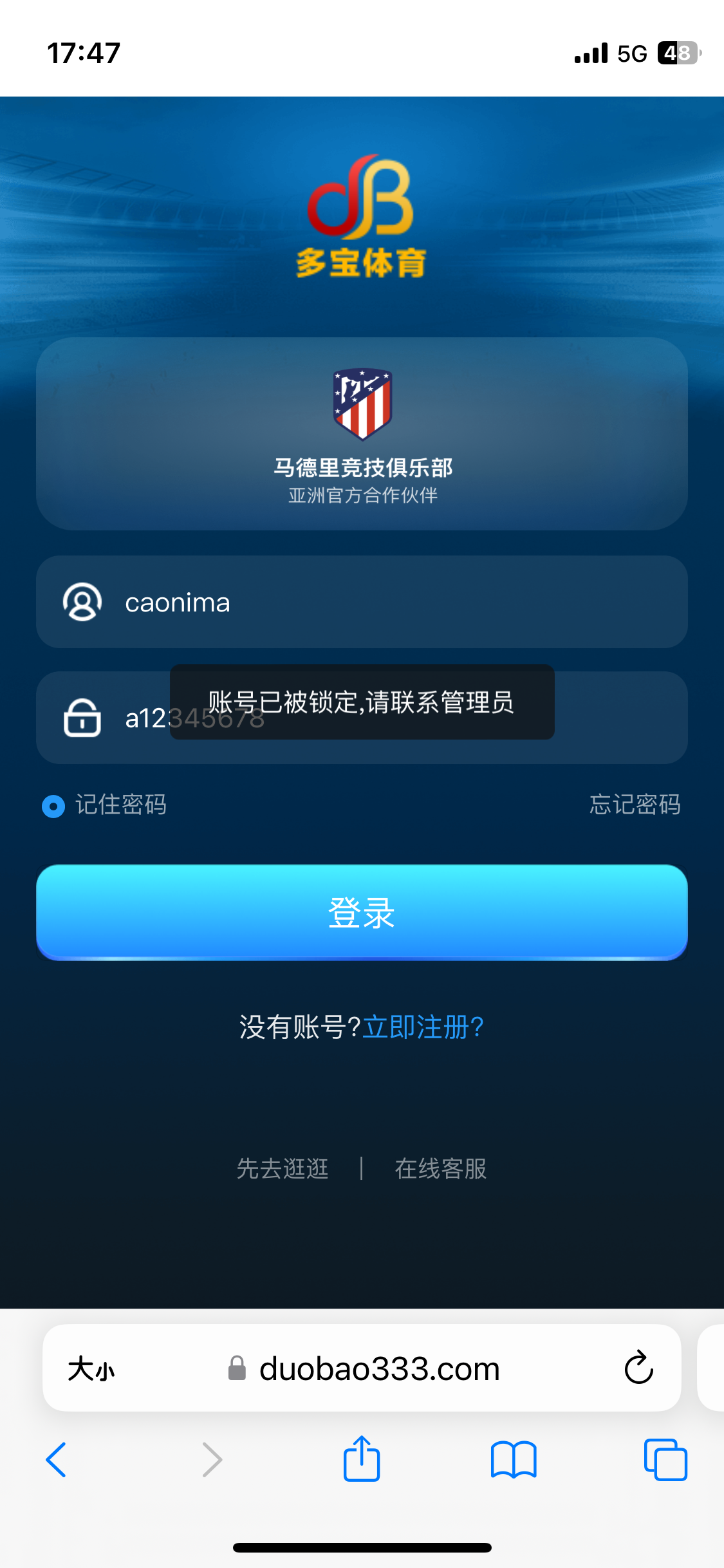Tap the duobao333.com address bar
The height and width of the screenshot is (1568, 724).
pyautogui.click(x=378, y=1368)
